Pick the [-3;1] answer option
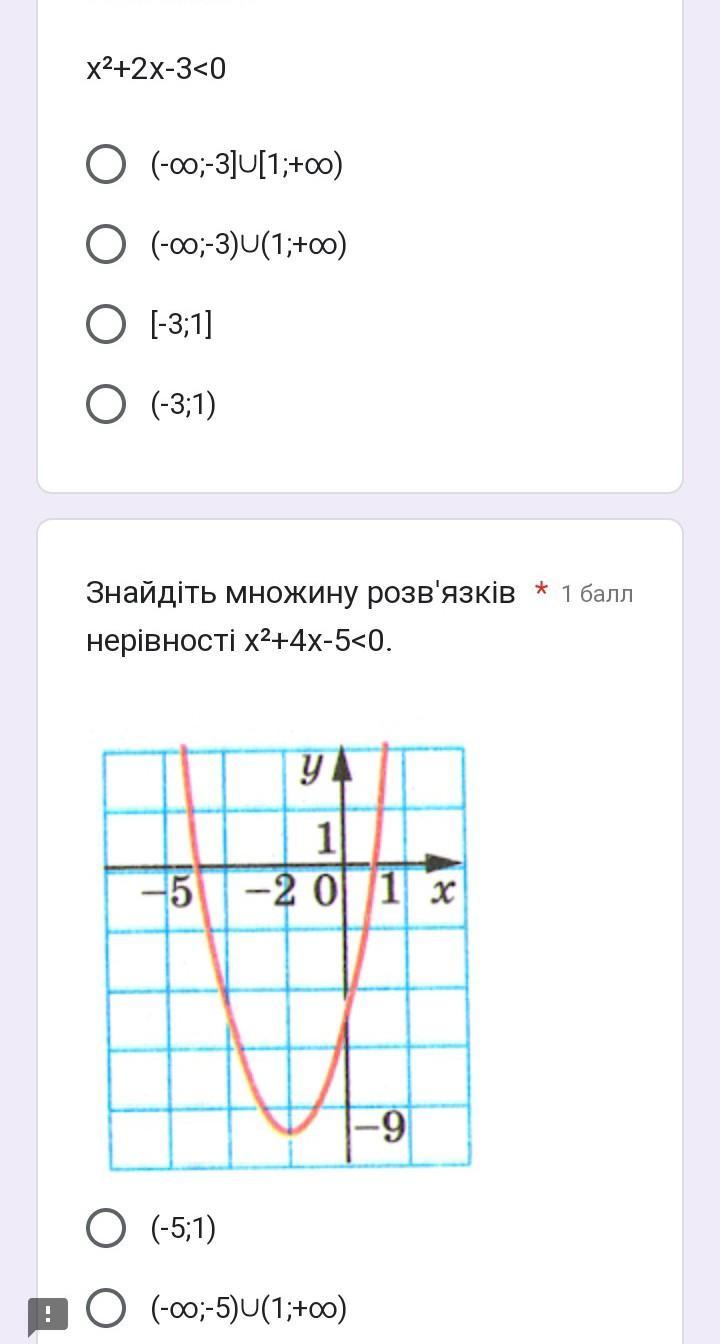 pos(106,324)
